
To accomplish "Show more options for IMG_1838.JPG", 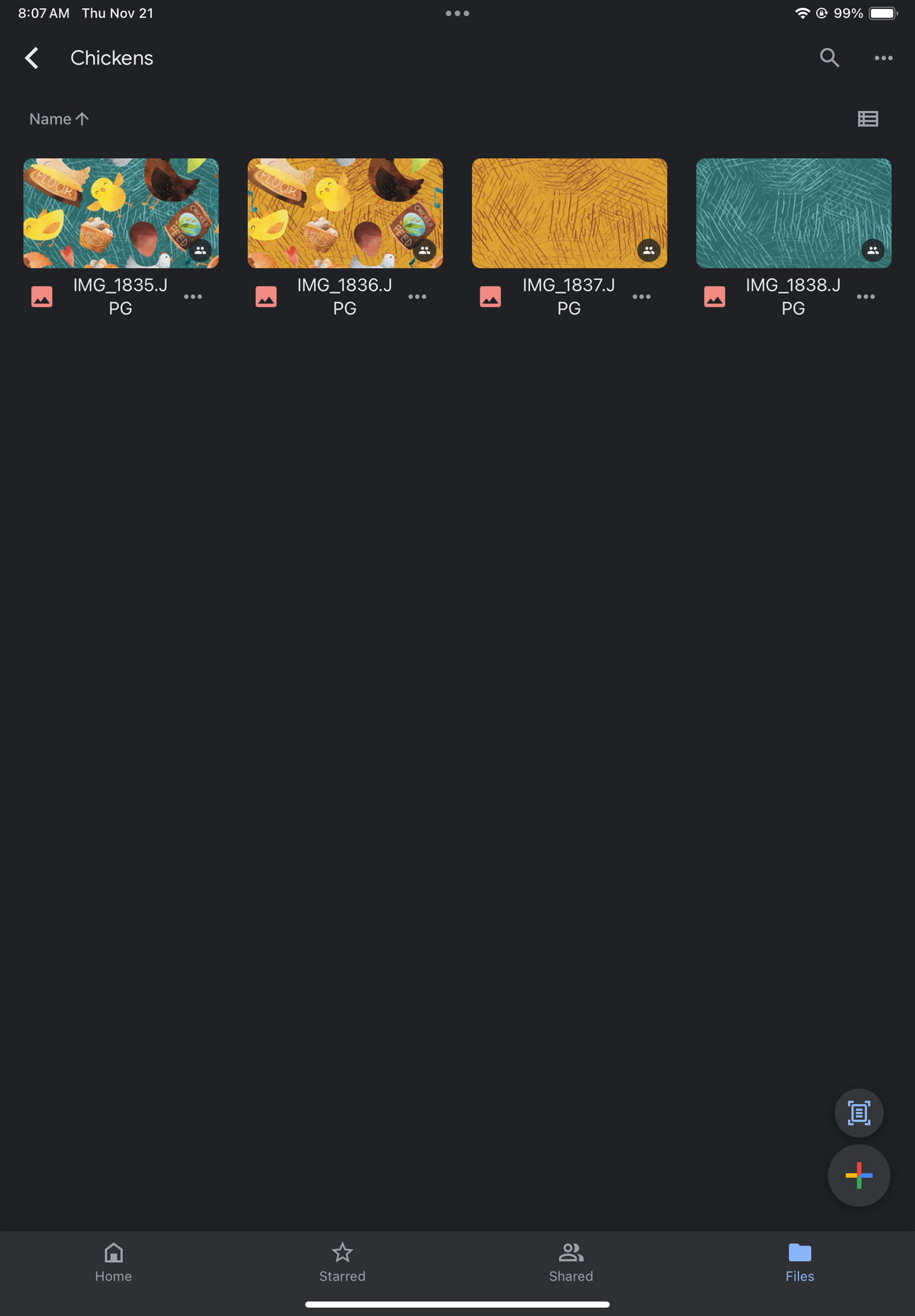I will click(x=865, y=297).
